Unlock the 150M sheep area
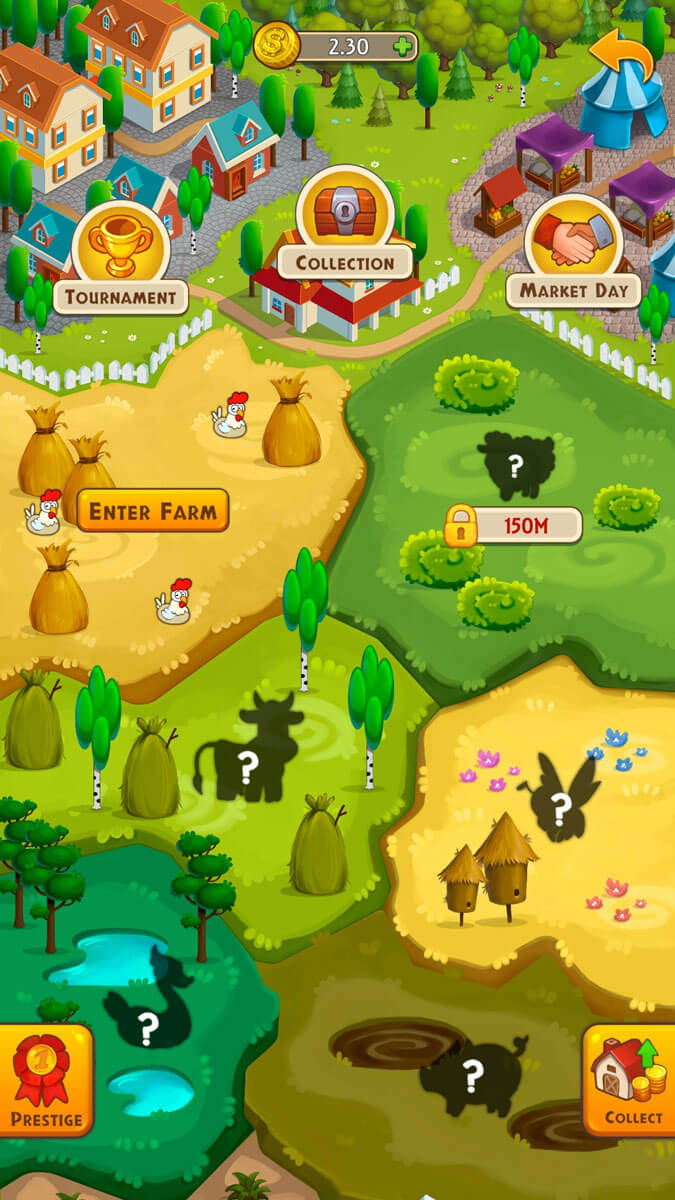Viewport: 675px width, 1200px height. (x=514, y=525)
